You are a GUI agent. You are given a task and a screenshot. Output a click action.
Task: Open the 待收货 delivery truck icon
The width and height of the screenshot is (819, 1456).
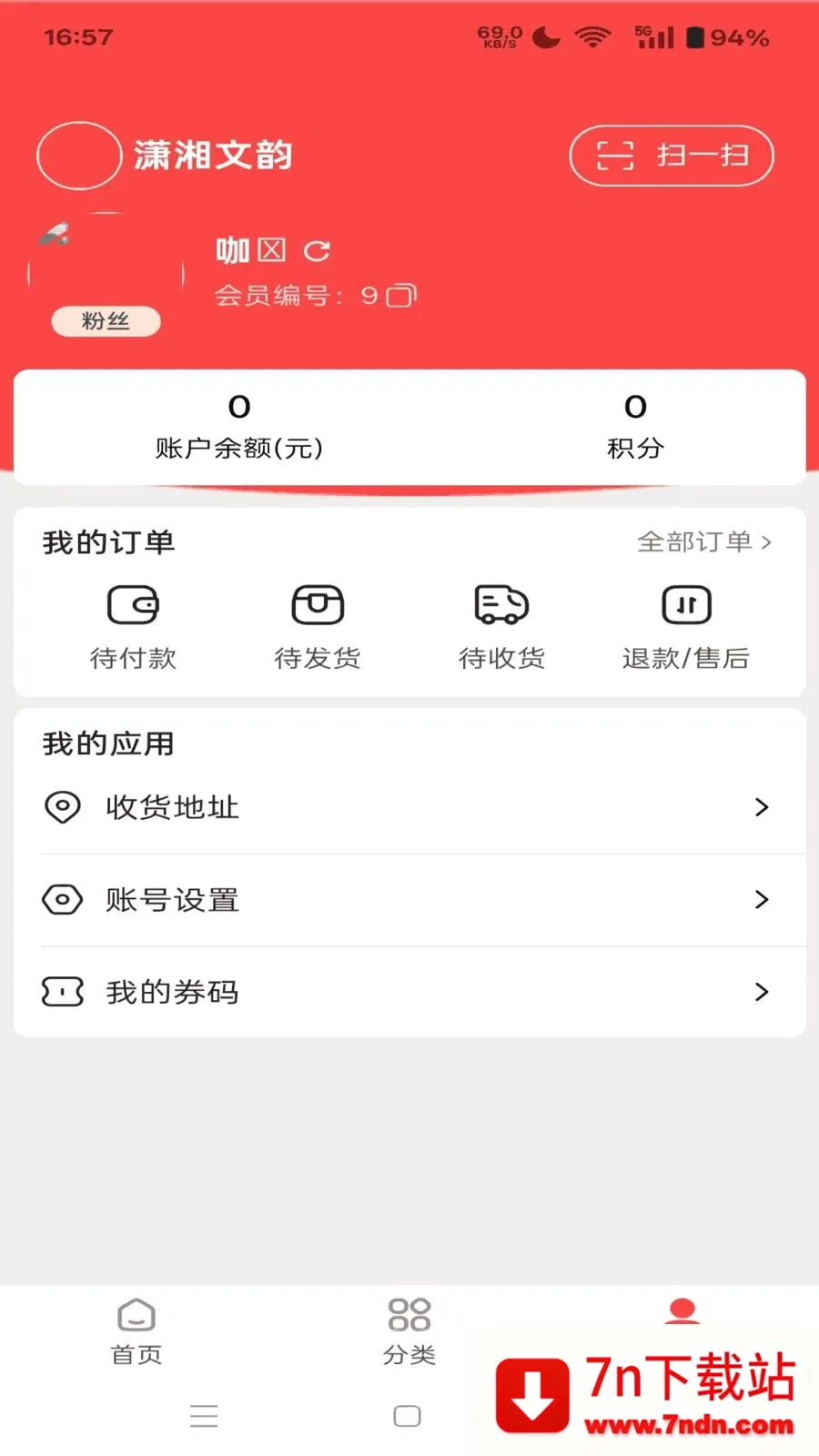coord(501,603)
